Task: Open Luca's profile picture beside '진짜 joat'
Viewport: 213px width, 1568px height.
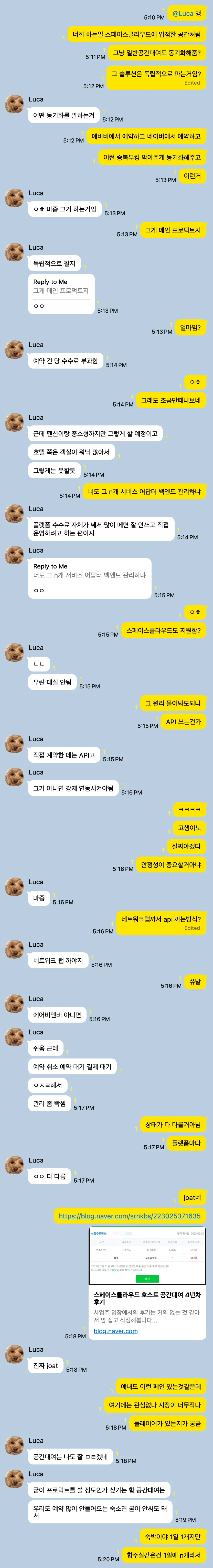Action: (14, 1354)
